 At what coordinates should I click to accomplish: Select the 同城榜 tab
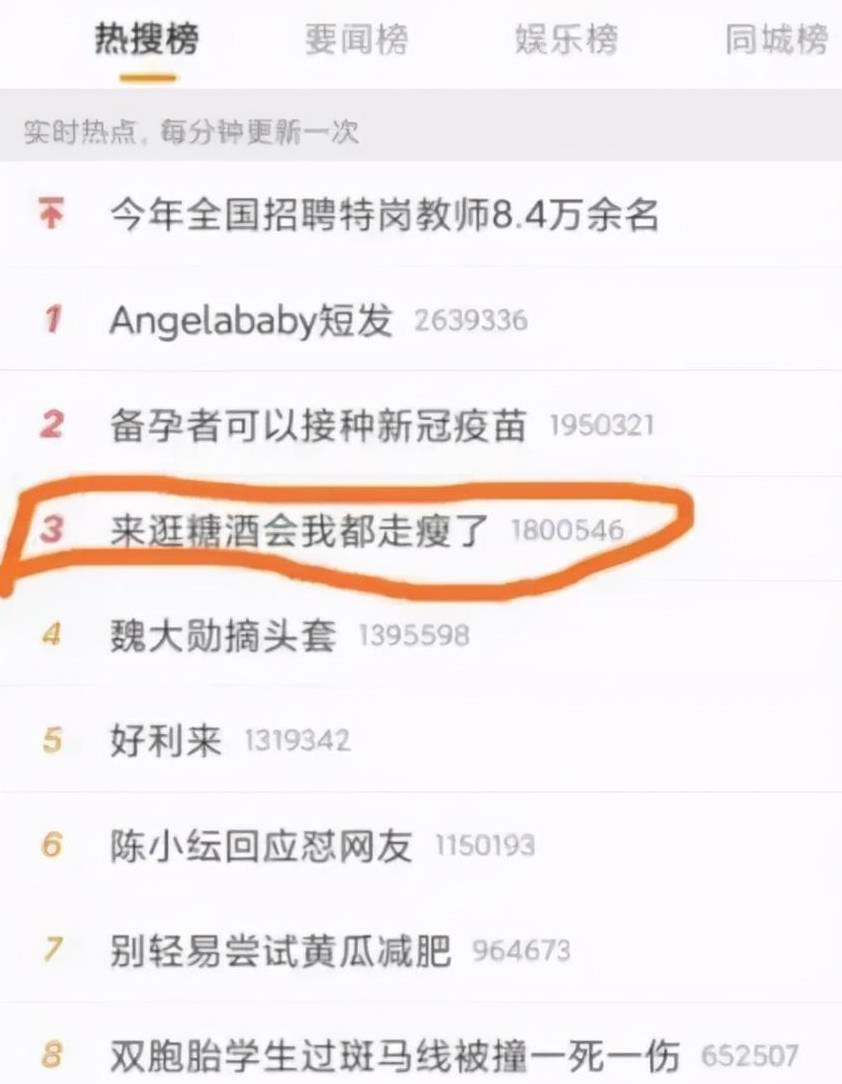coord(777,40)
